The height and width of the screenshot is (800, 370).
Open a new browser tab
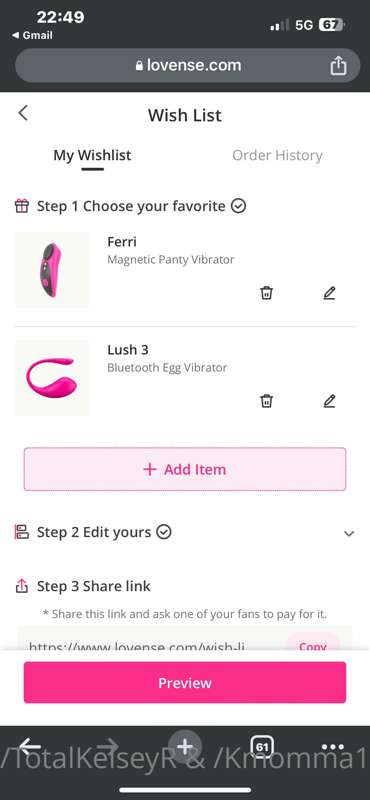185,747
